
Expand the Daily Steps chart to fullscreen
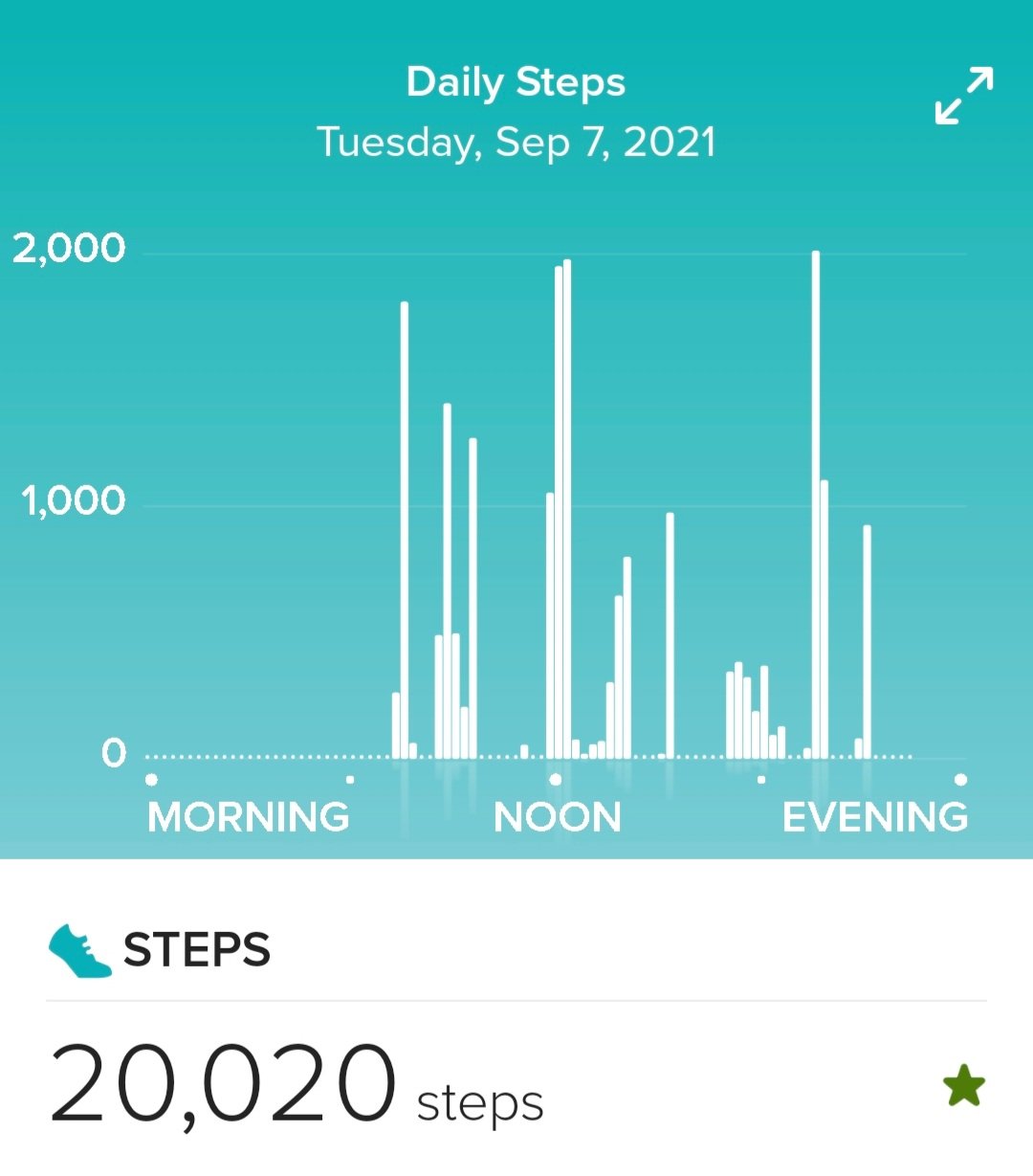click(963, 96)
